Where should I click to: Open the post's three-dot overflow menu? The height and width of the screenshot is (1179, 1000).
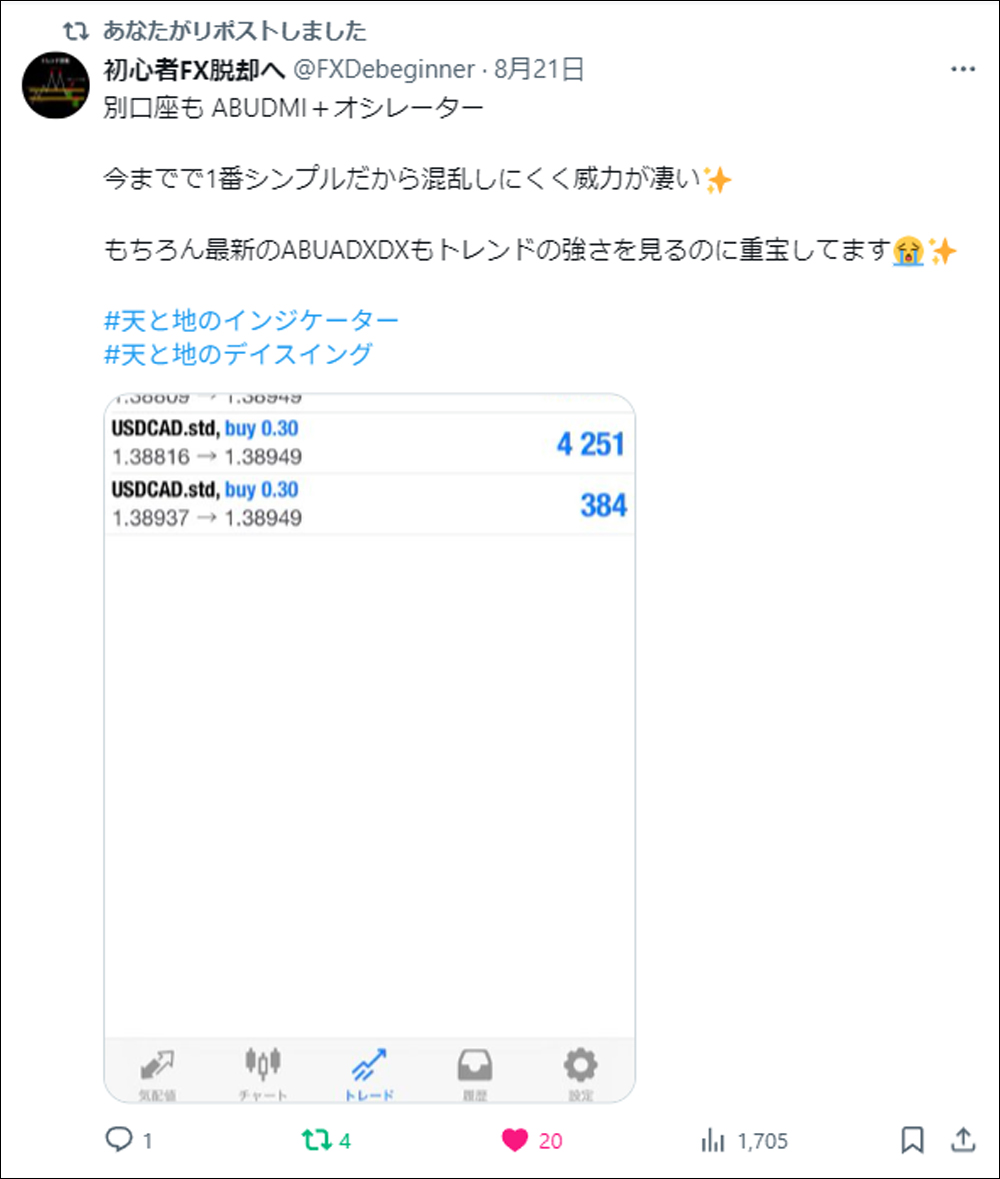click(962, 70)
